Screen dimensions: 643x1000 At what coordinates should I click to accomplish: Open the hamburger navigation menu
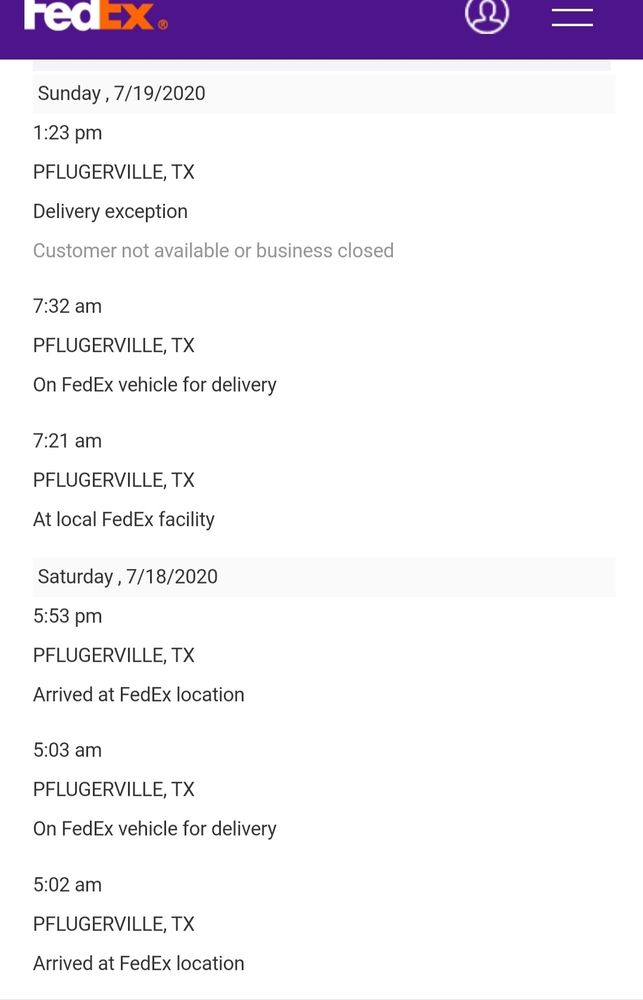(572, 16)
